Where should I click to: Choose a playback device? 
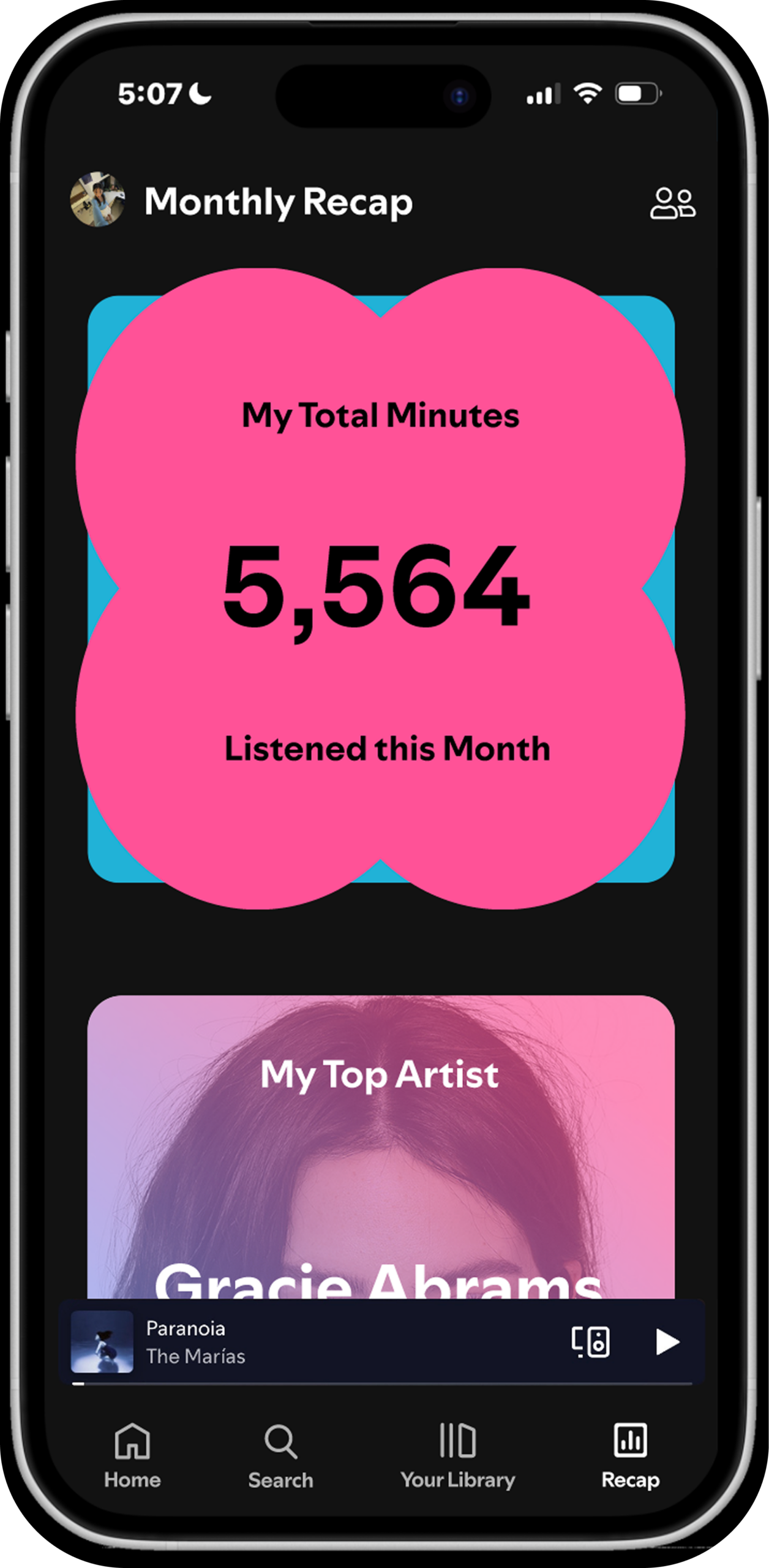coord(591,1342)
